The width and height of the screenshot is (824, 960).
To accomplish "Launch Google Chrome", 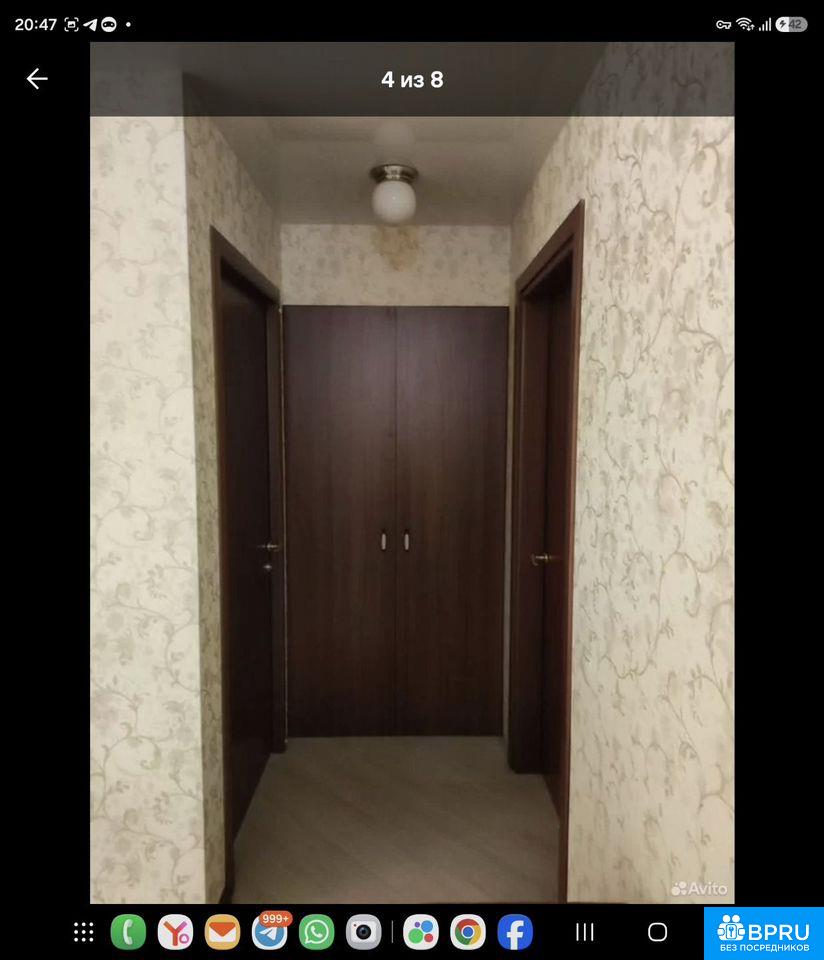I will (x=468, y=932).
